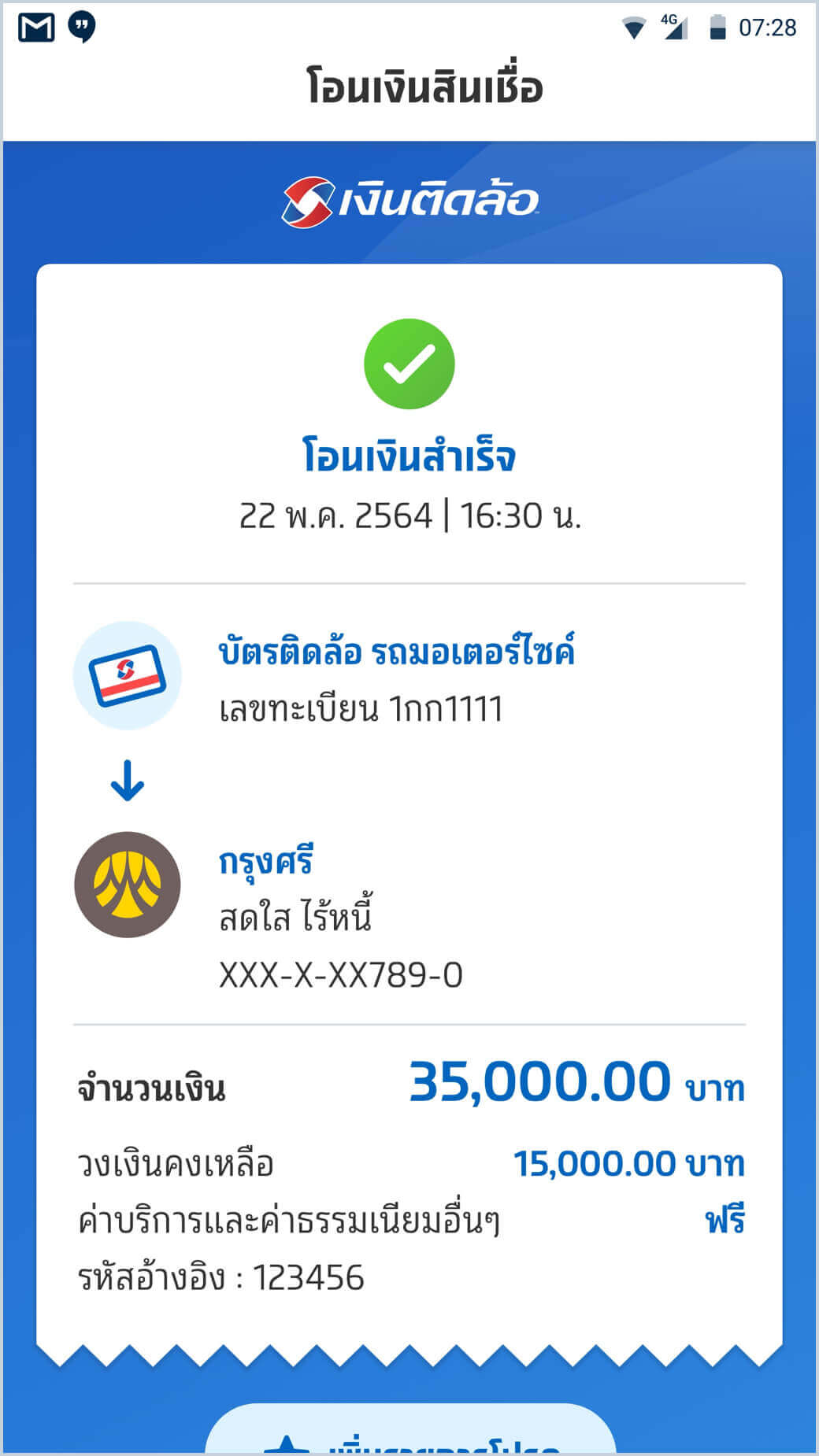Tap the blue downward transfer arrow icon
The height and width of the screenshot is (1456, 819).
click(x=127, y=782)
